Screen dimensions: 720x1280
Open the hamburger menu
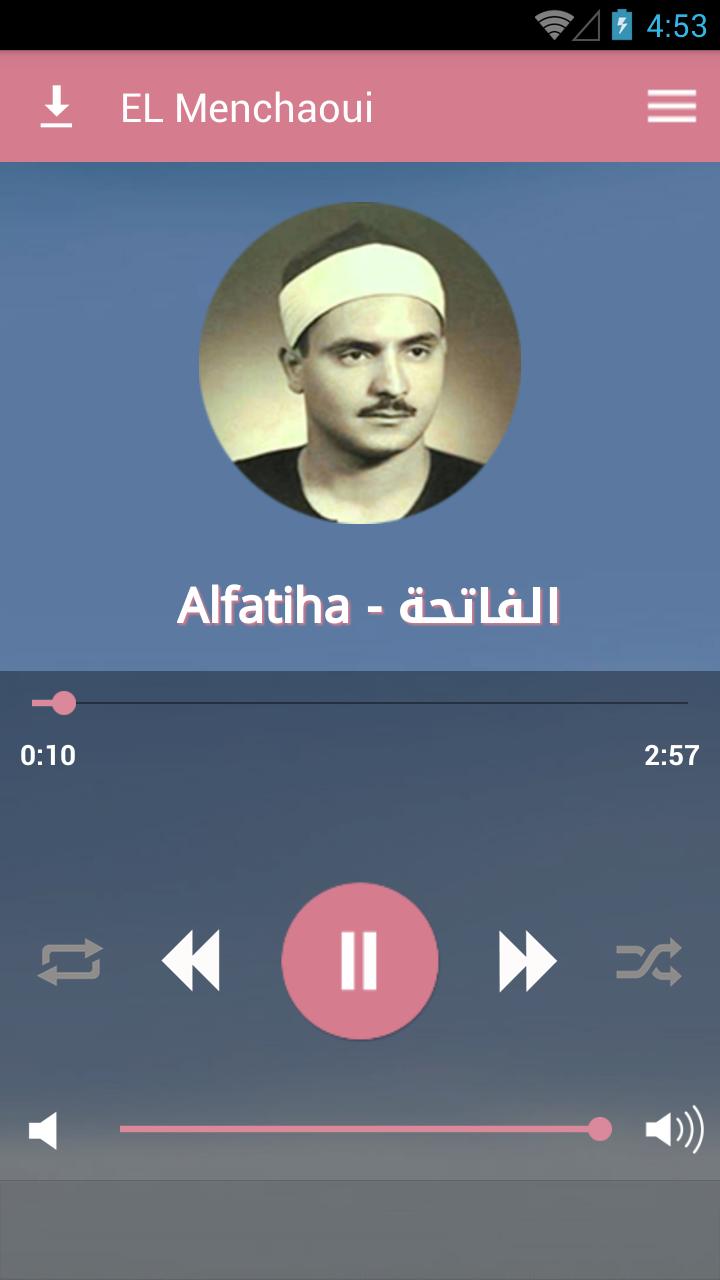671,107
